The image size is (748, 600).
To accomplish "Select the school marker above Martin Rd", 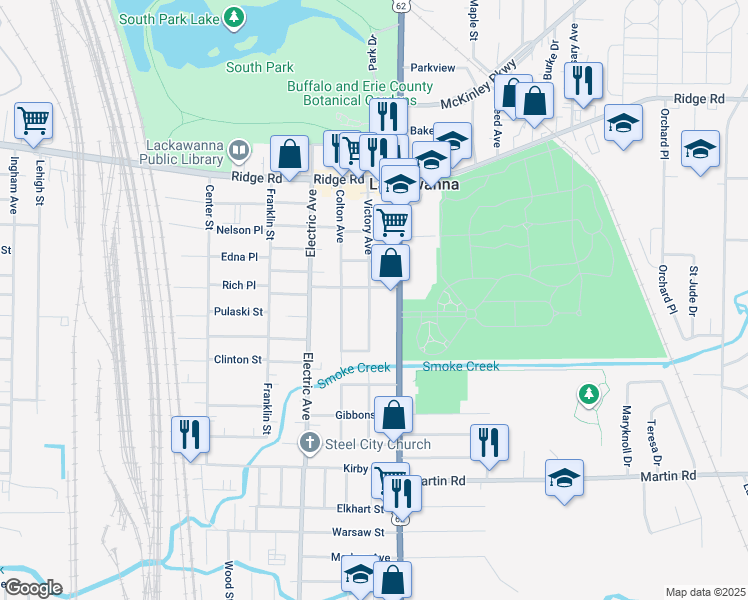I will (x=564, y=478).
